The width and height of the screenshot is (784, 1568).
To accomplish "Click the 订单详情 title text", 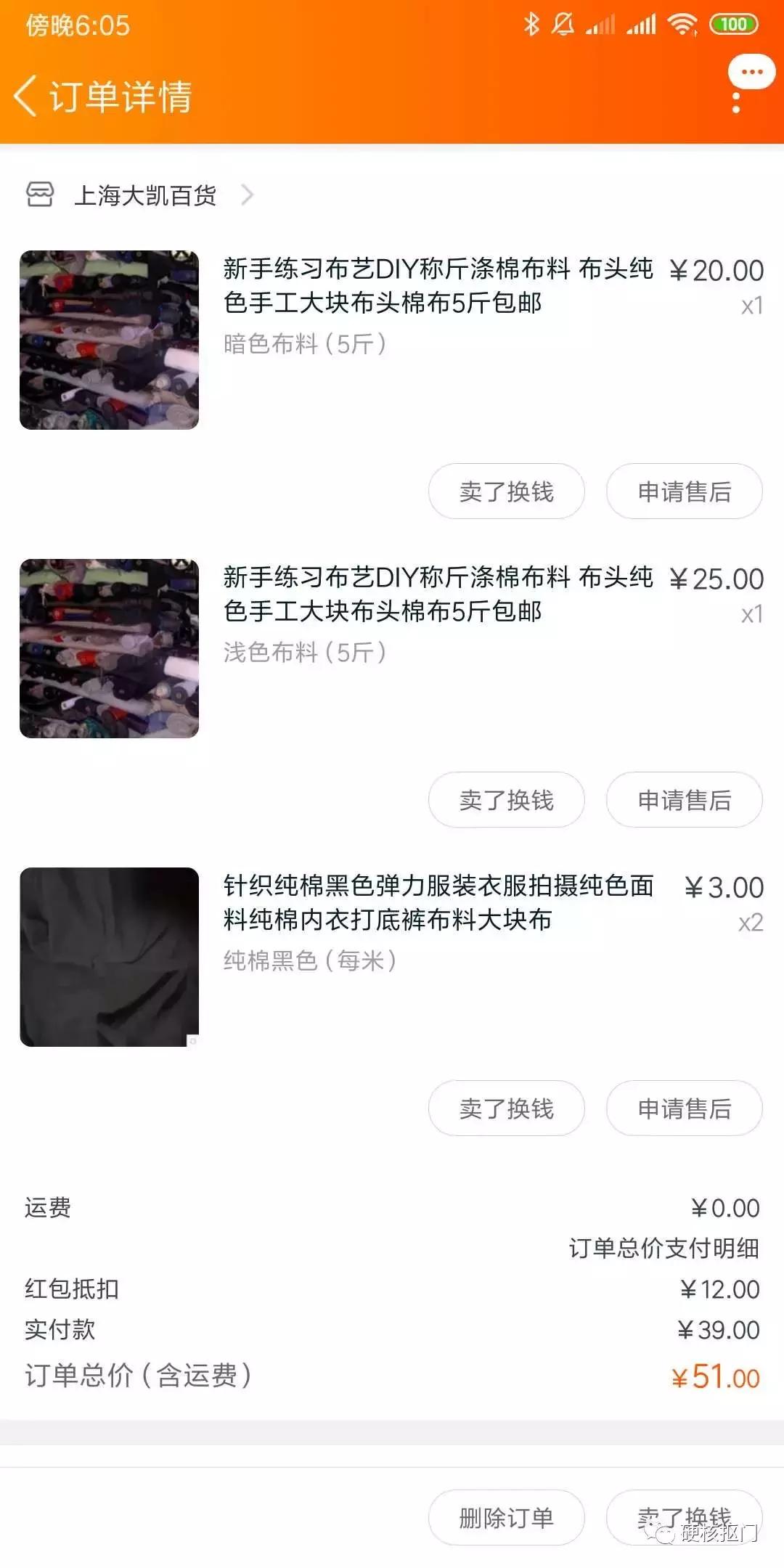I will coord(120,97).
